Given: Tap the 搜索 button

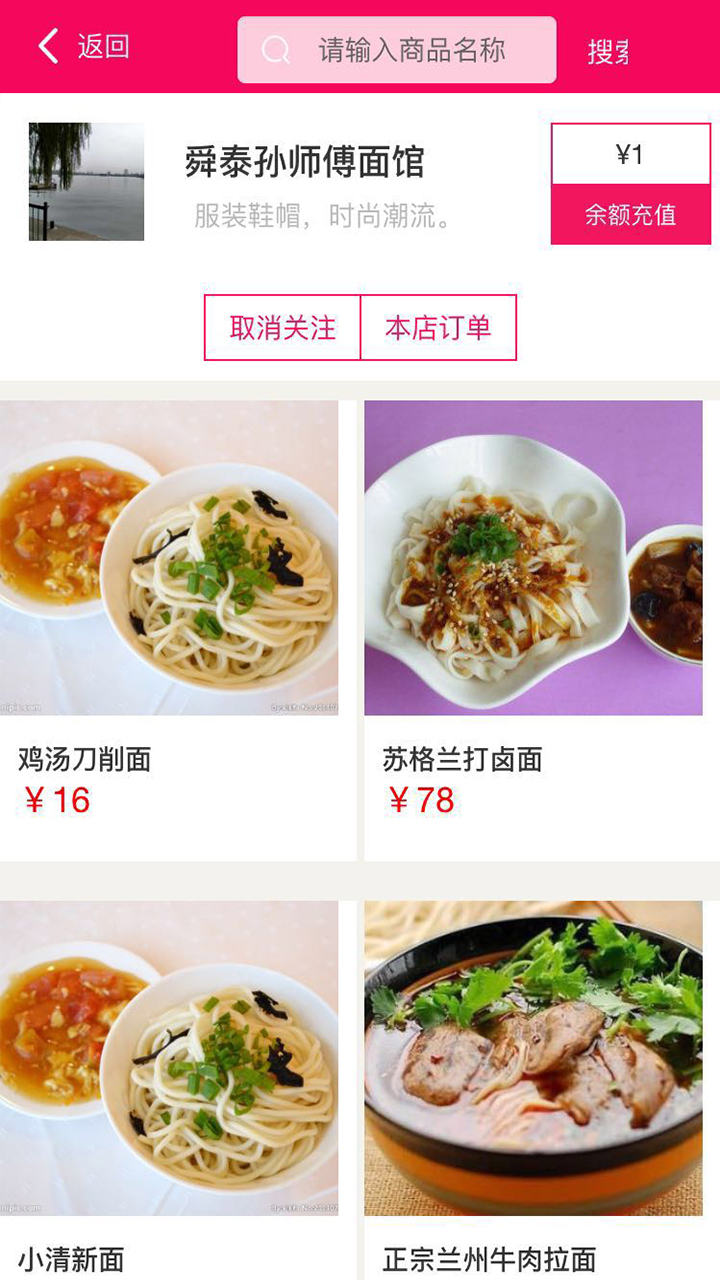Looking at the screenshot, I should [607, 51].
